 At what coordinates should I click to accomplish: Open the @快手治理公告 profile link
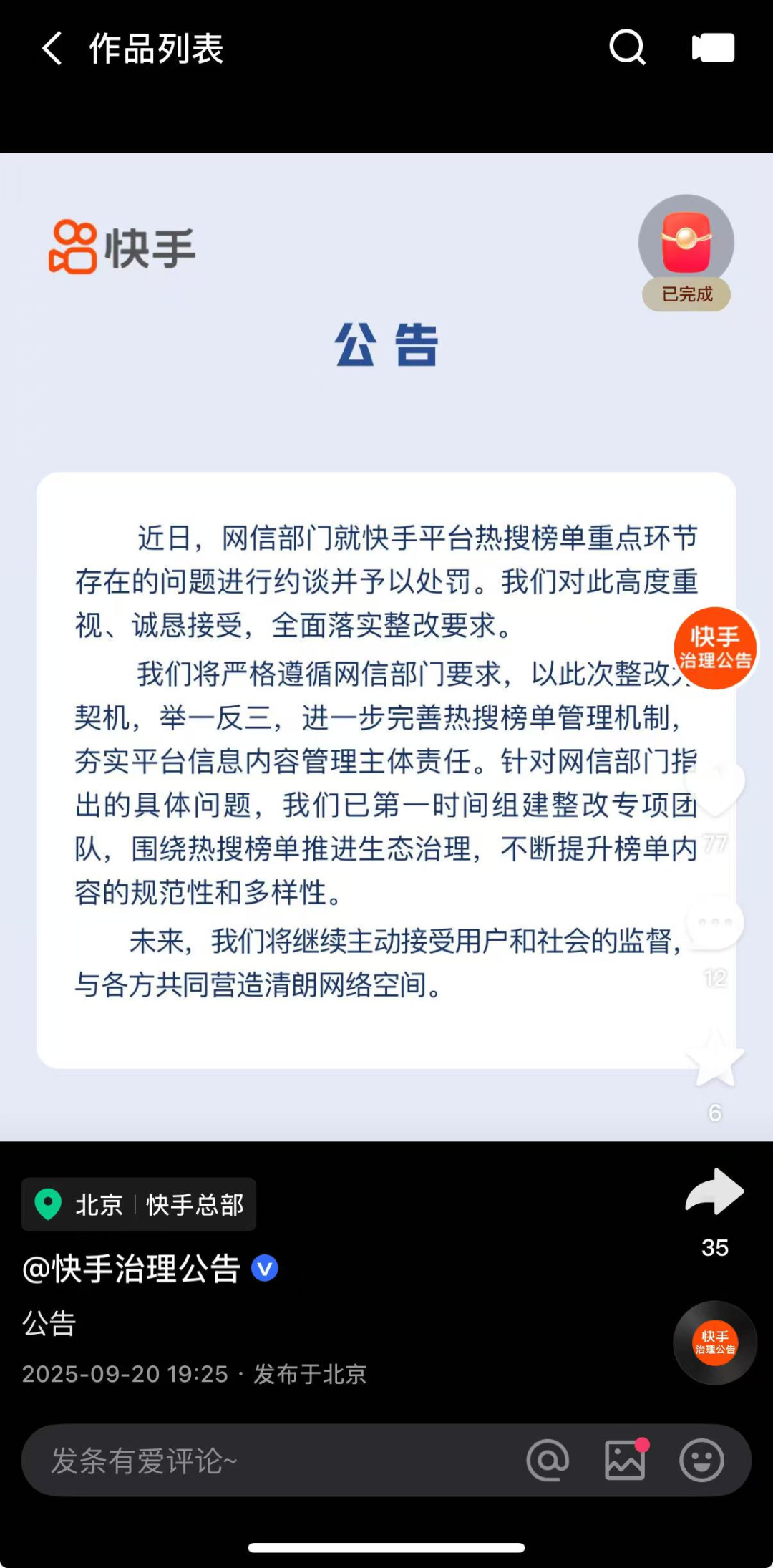(x=132, y=1269)
